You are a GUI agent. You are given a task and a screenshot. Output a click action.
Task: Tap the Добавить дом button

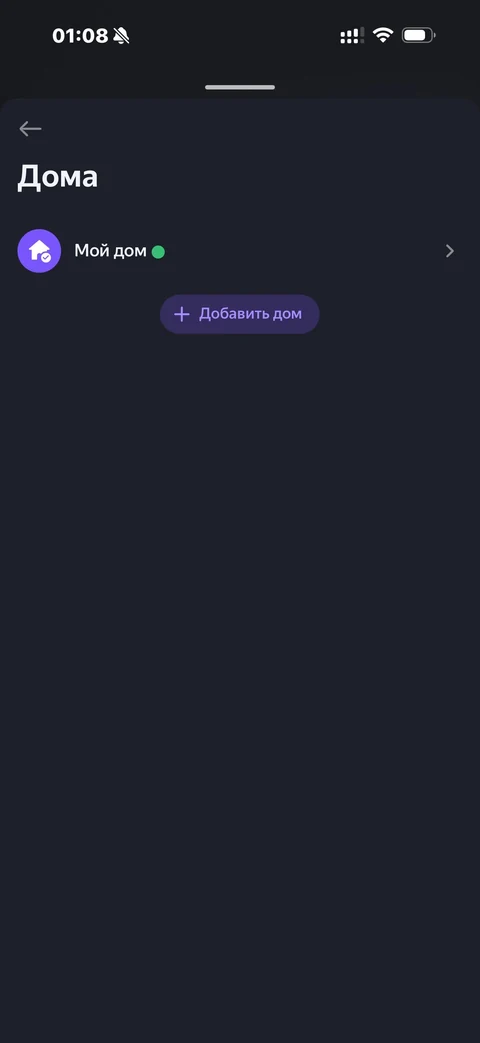pos(239,314)
